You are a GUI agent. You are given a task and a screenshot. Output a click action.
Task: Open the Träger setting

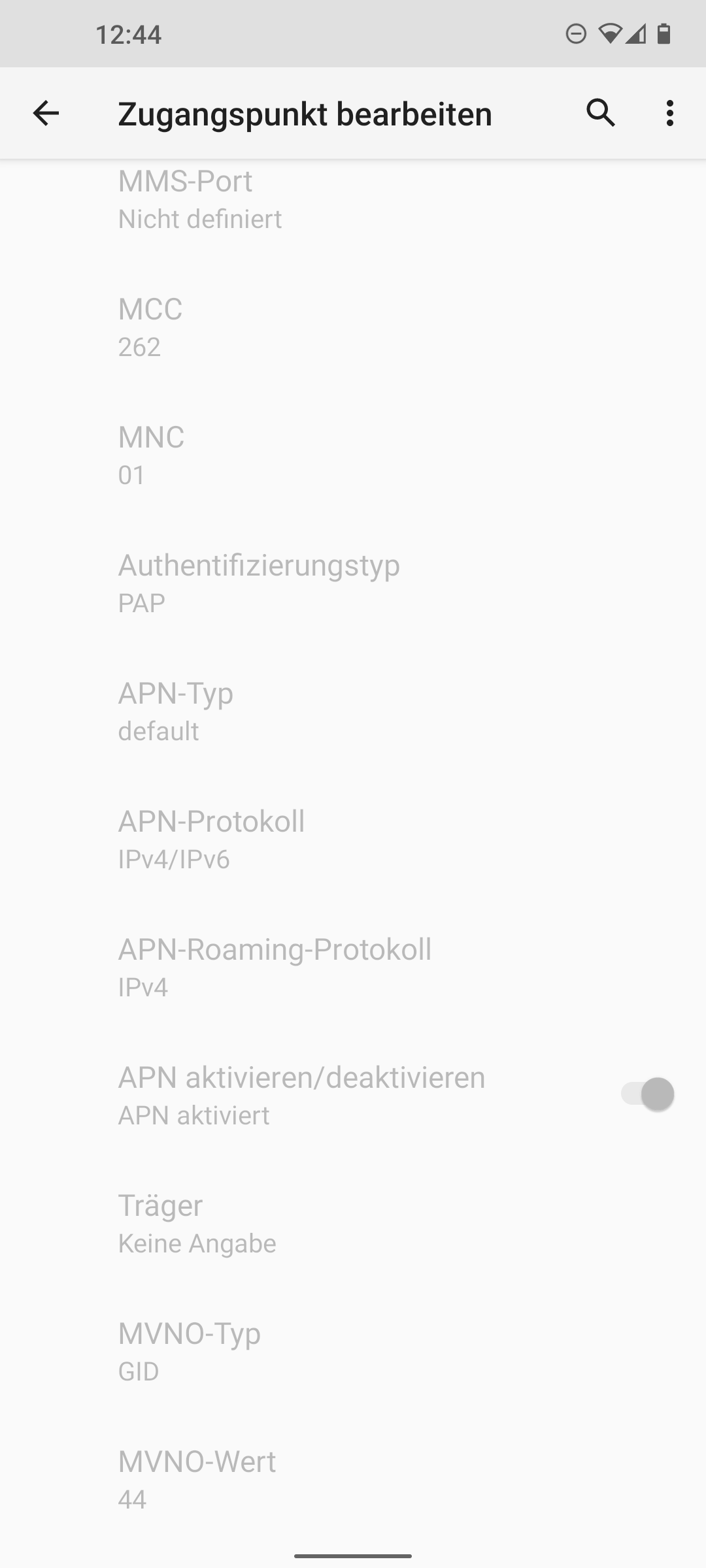pyautogui.click(x=353, y=1223)
